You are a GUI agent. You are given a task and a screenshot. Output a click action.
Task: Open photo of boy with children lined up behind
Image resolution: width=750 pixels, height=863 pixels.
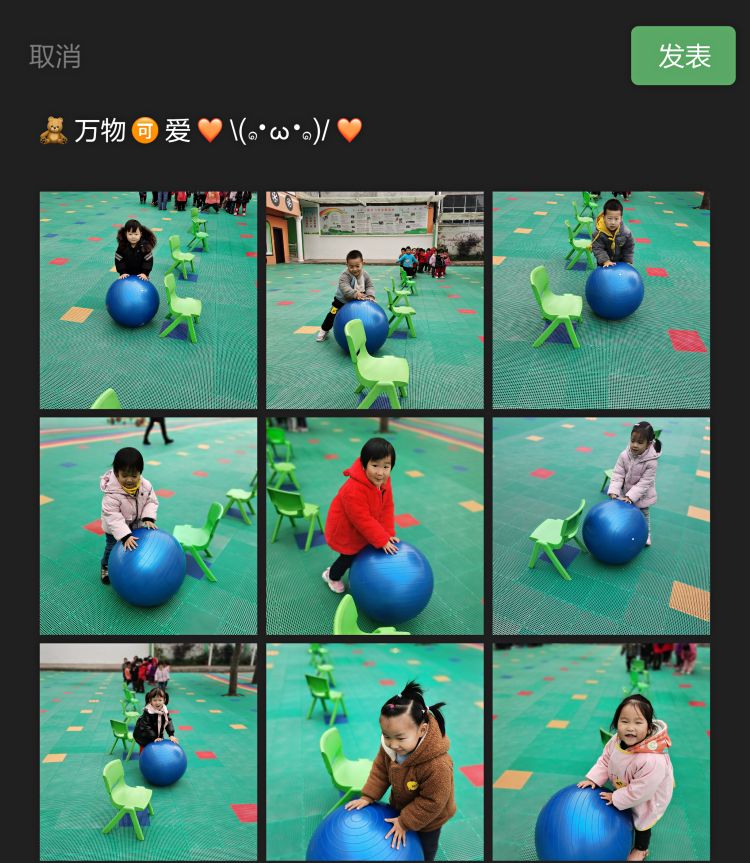pos(375,300)
